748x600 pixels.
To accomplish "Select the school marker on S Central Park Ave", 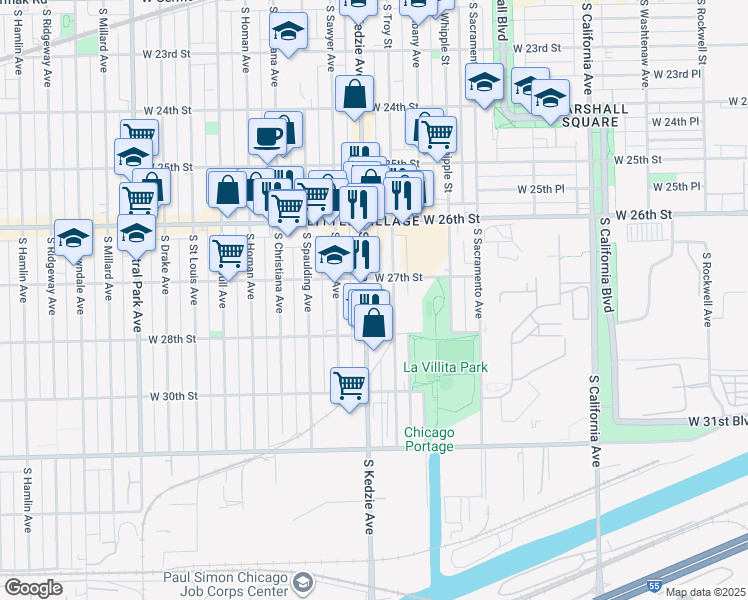I will coord(136,233).
